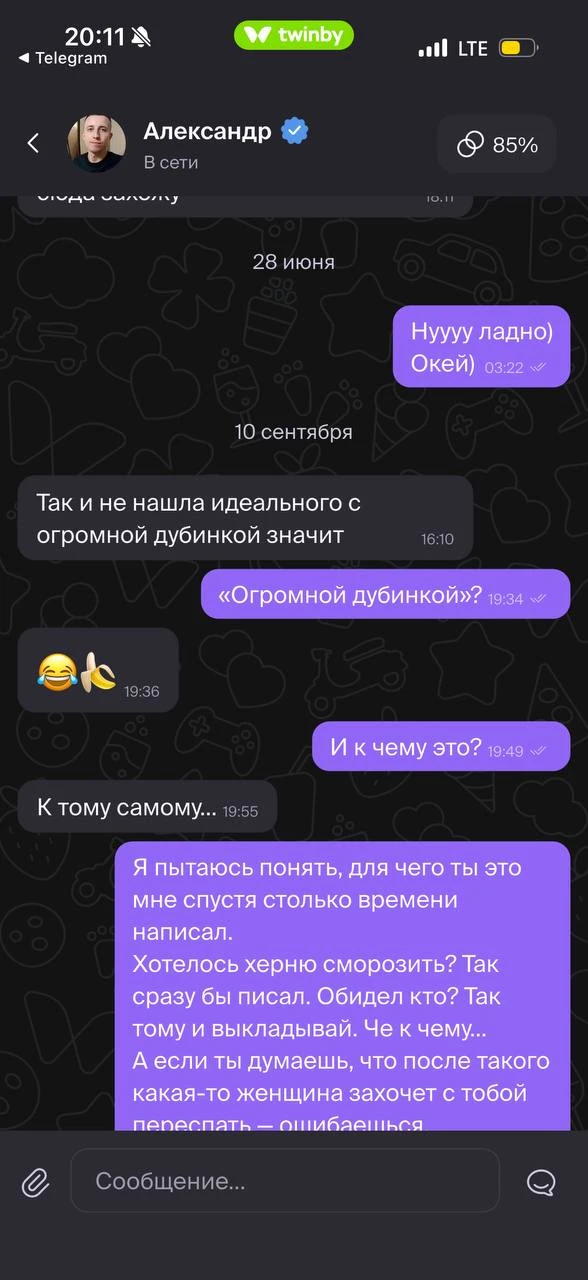
Task: Go back from the chat with Александр
Action: tap(33, 144)
